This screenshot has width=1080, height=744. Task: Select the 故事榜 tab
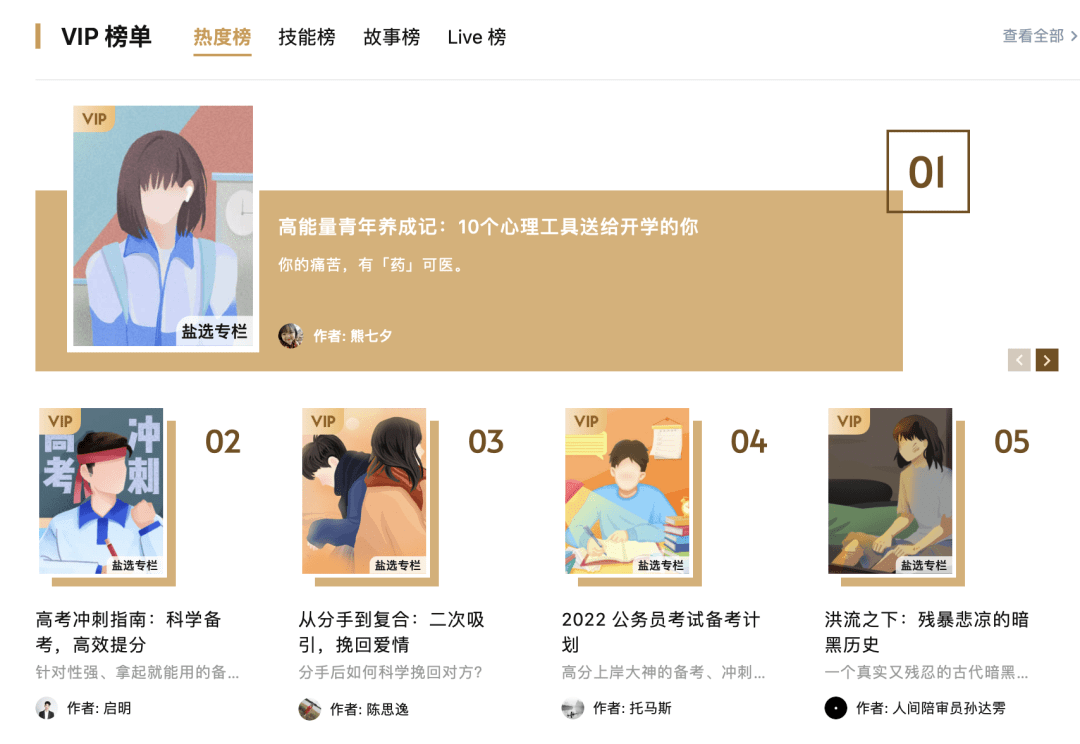pyautogui.click(x=391, y=37)
